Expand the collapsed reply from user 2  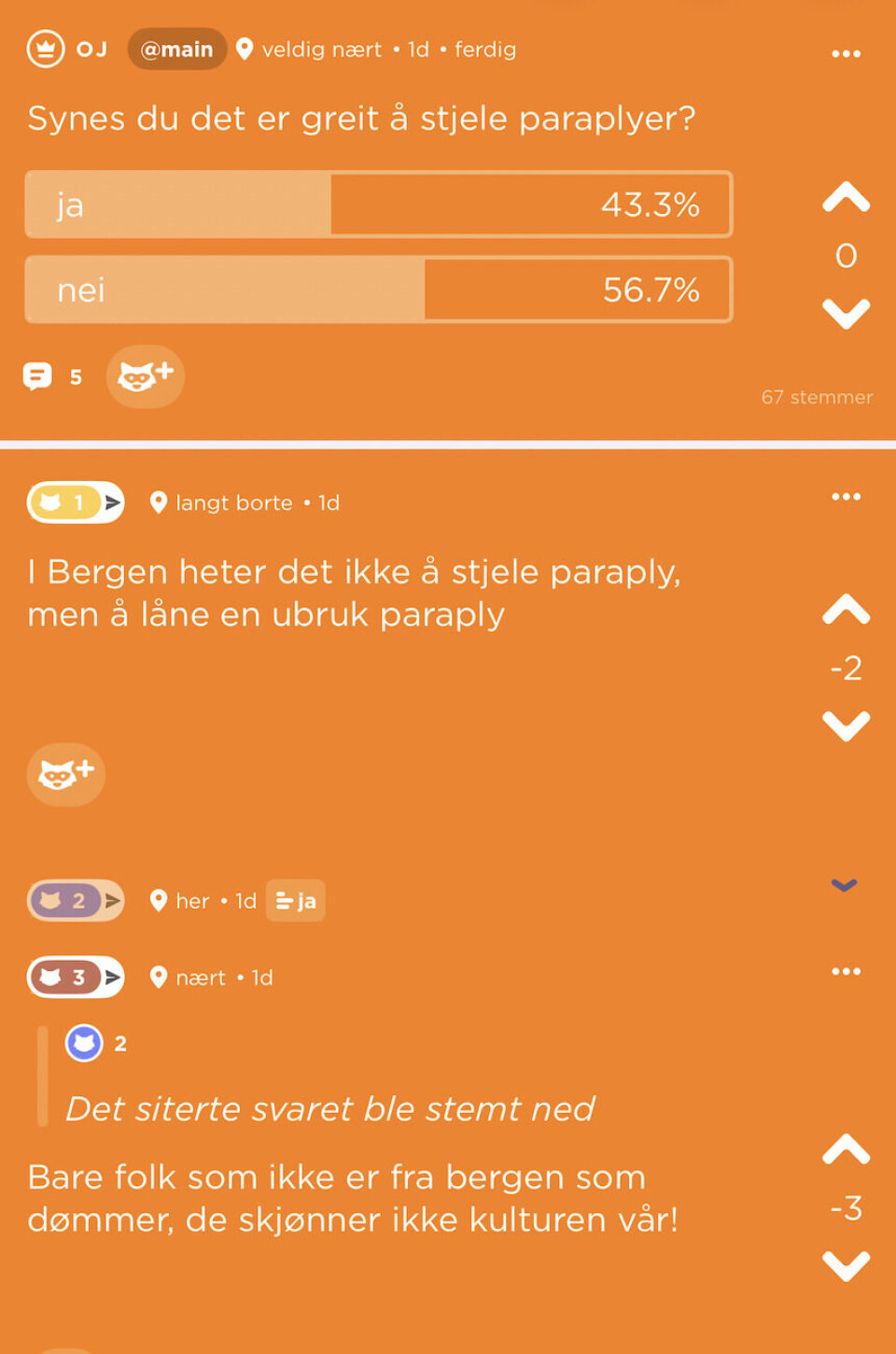pos(844,885)
